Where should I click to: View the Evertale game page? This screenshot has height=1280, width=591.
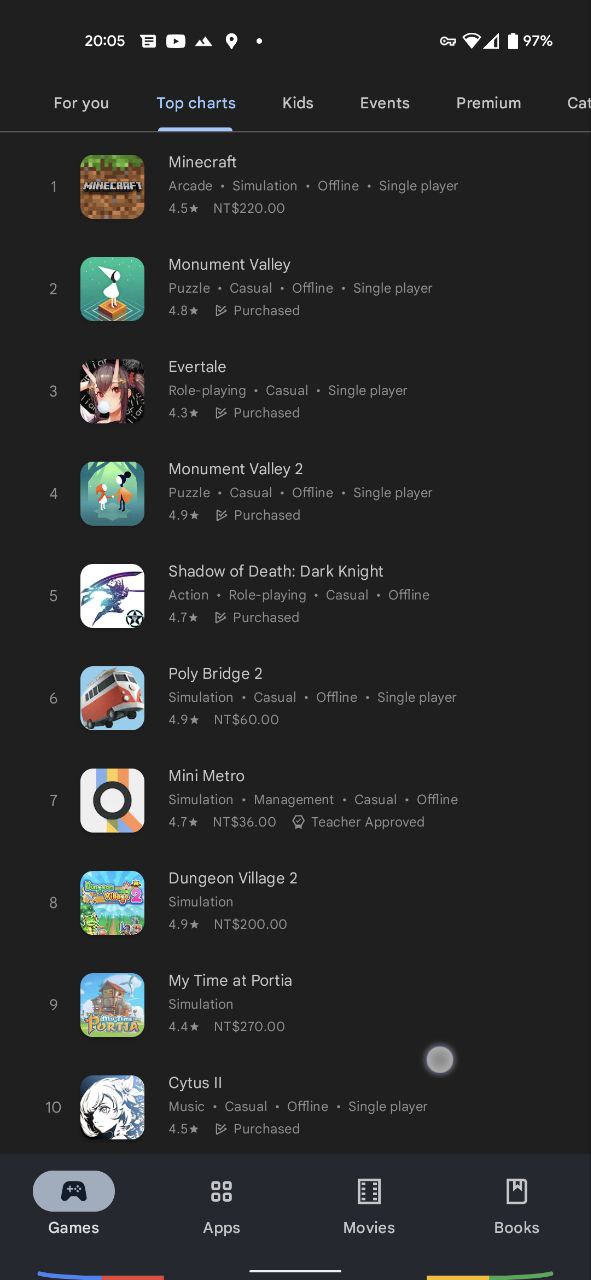tap(295, 390)
